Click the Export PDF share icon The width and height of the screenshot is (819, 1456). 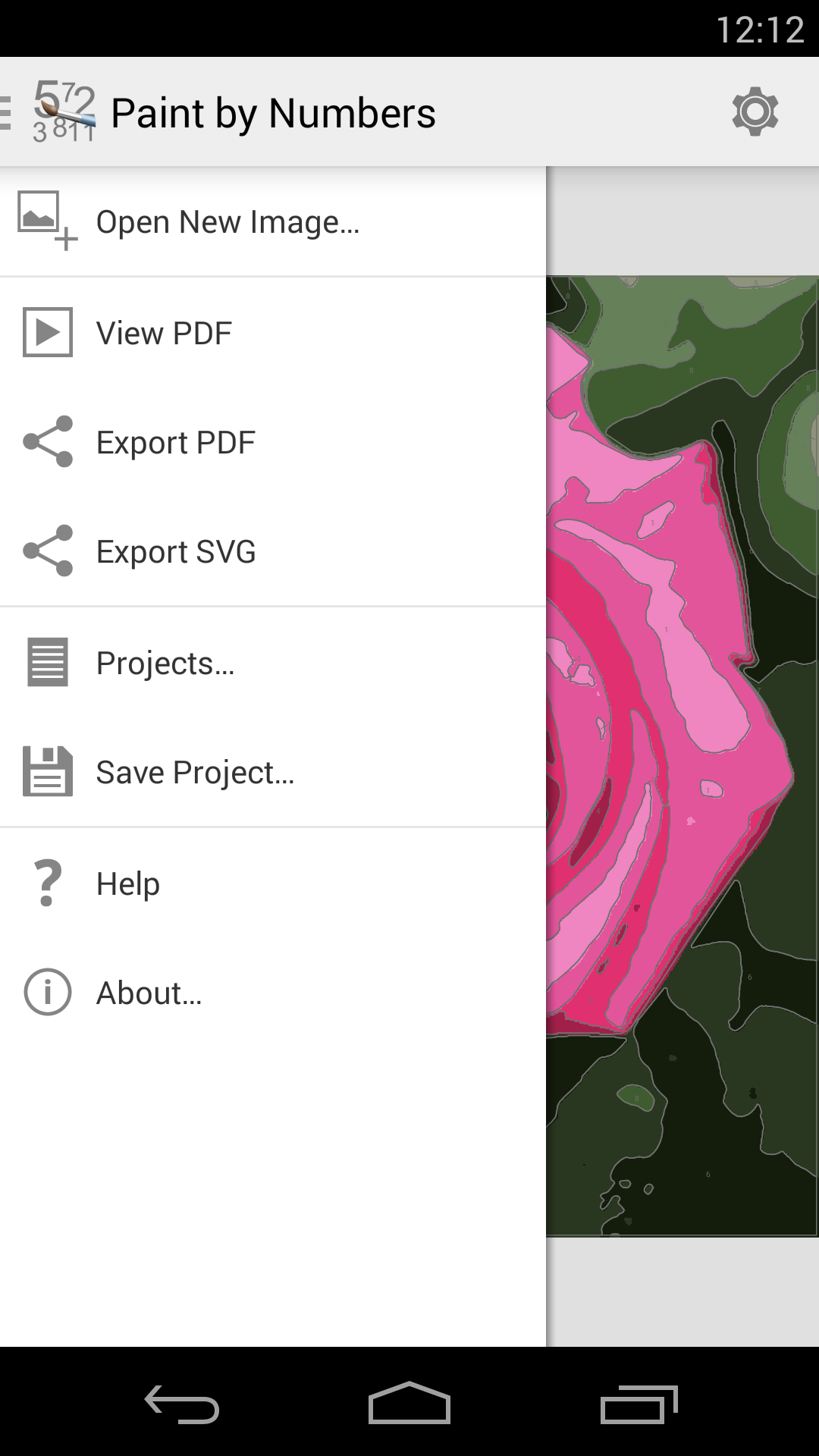tap(47, 441)
